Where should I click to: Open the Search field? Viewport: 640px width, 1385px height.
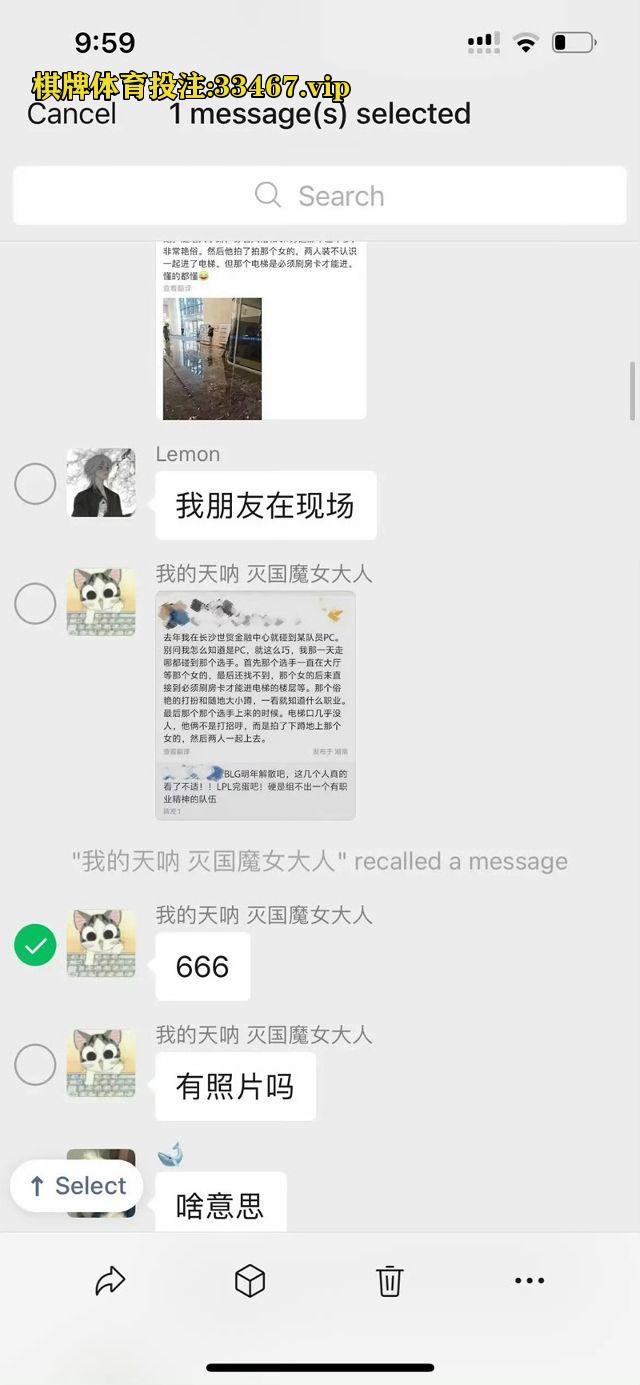[x=320, y=195]
